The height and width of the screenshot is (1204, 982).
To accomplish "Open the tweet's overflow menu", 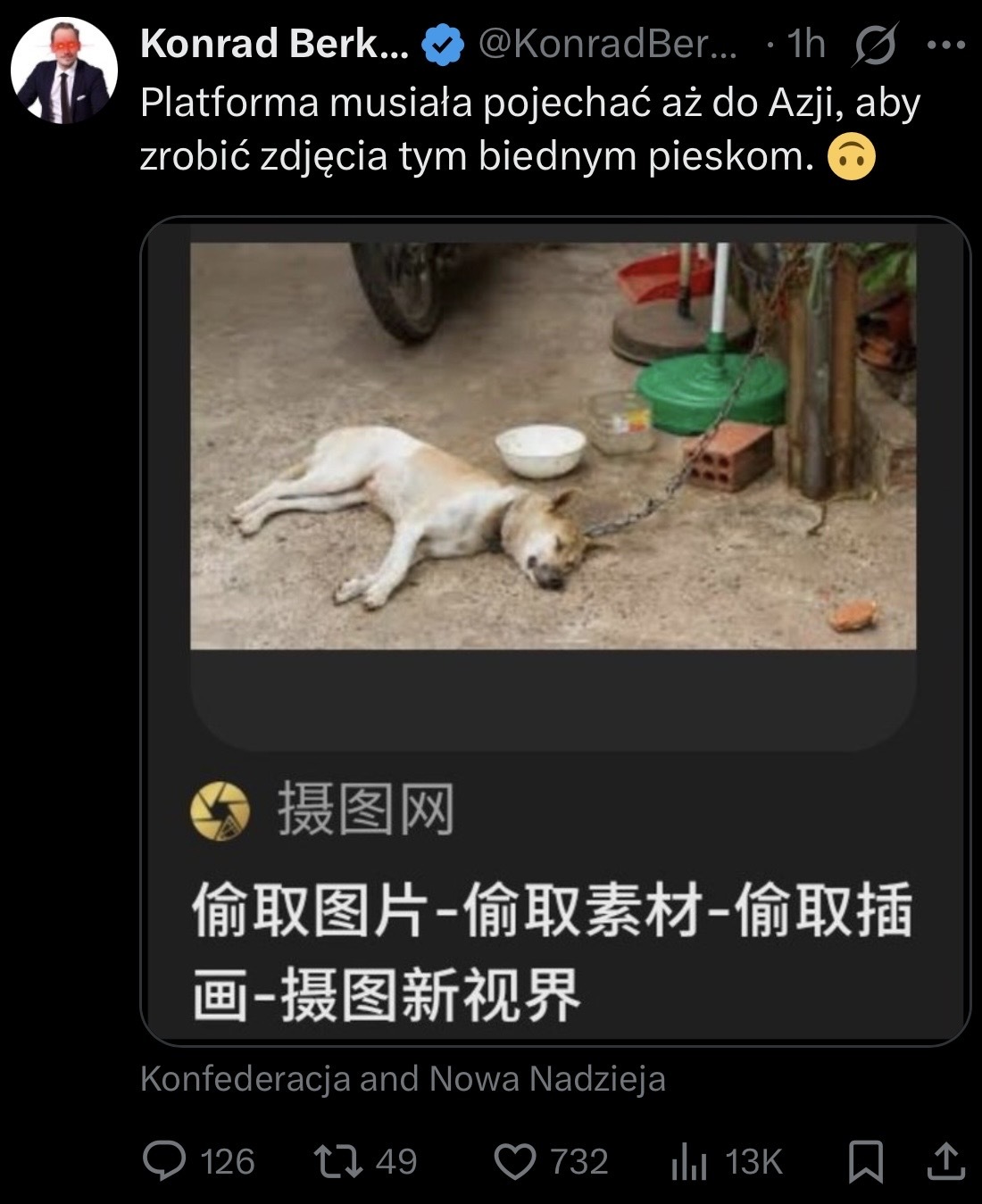I will pyautogui.click(x=946, y=46).
